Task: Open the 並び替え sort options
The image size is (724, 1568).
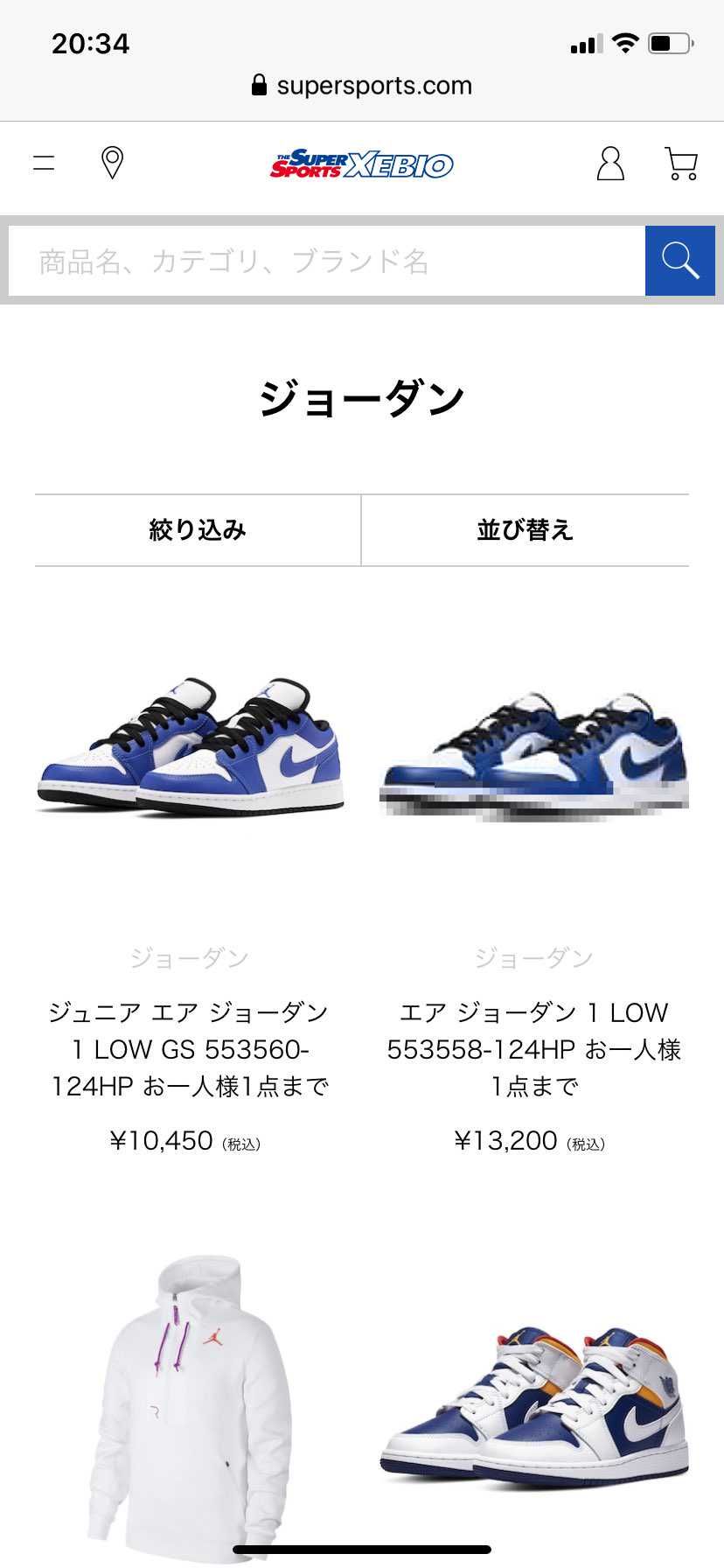Action: click(x=526, y=530)
